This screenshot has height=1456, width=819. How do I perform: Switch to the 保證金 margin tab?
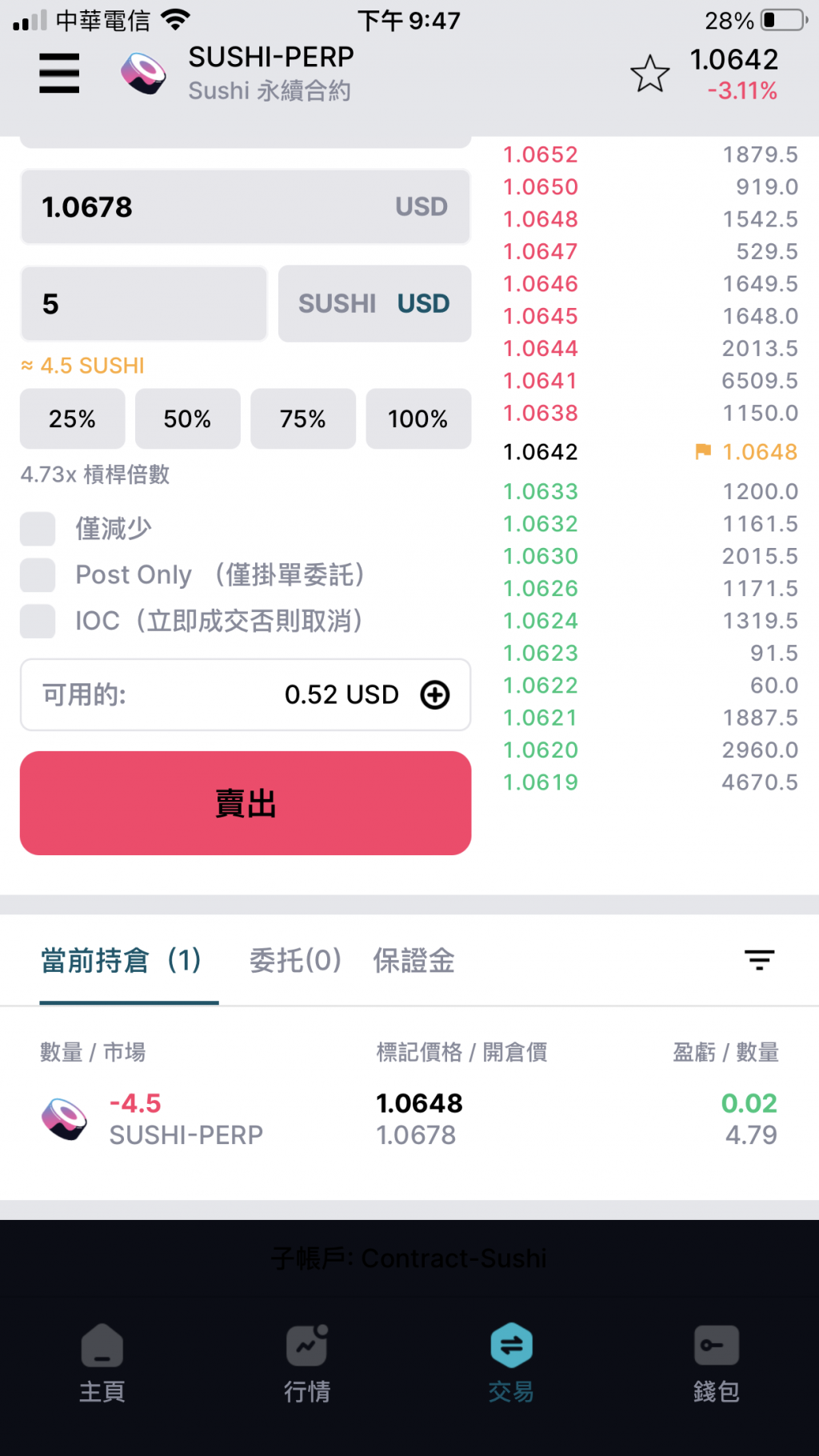point(413,960)
